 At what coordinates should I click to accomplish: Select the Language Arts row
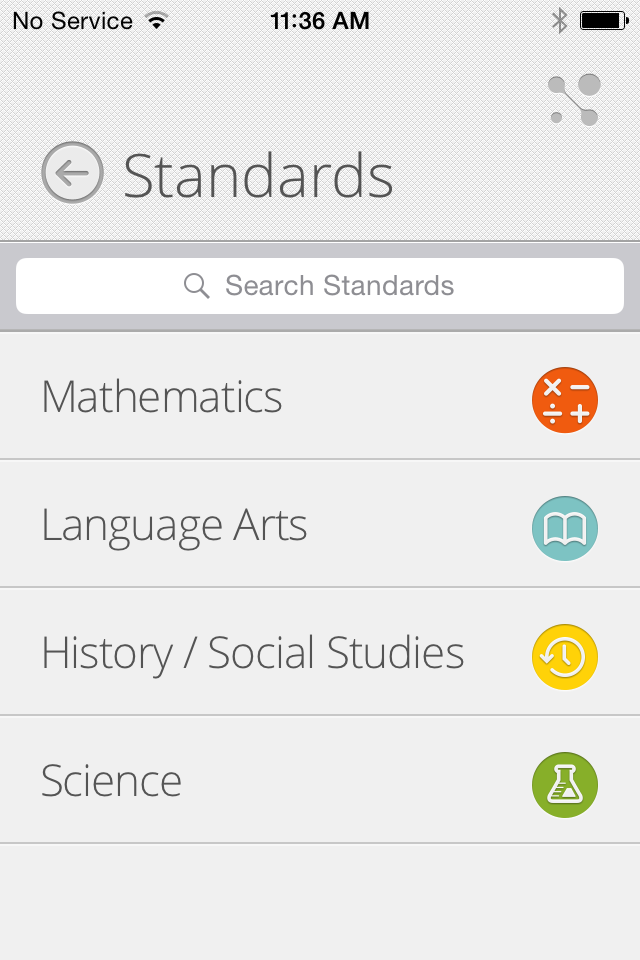pyautogui.click(x=320, y=525)
